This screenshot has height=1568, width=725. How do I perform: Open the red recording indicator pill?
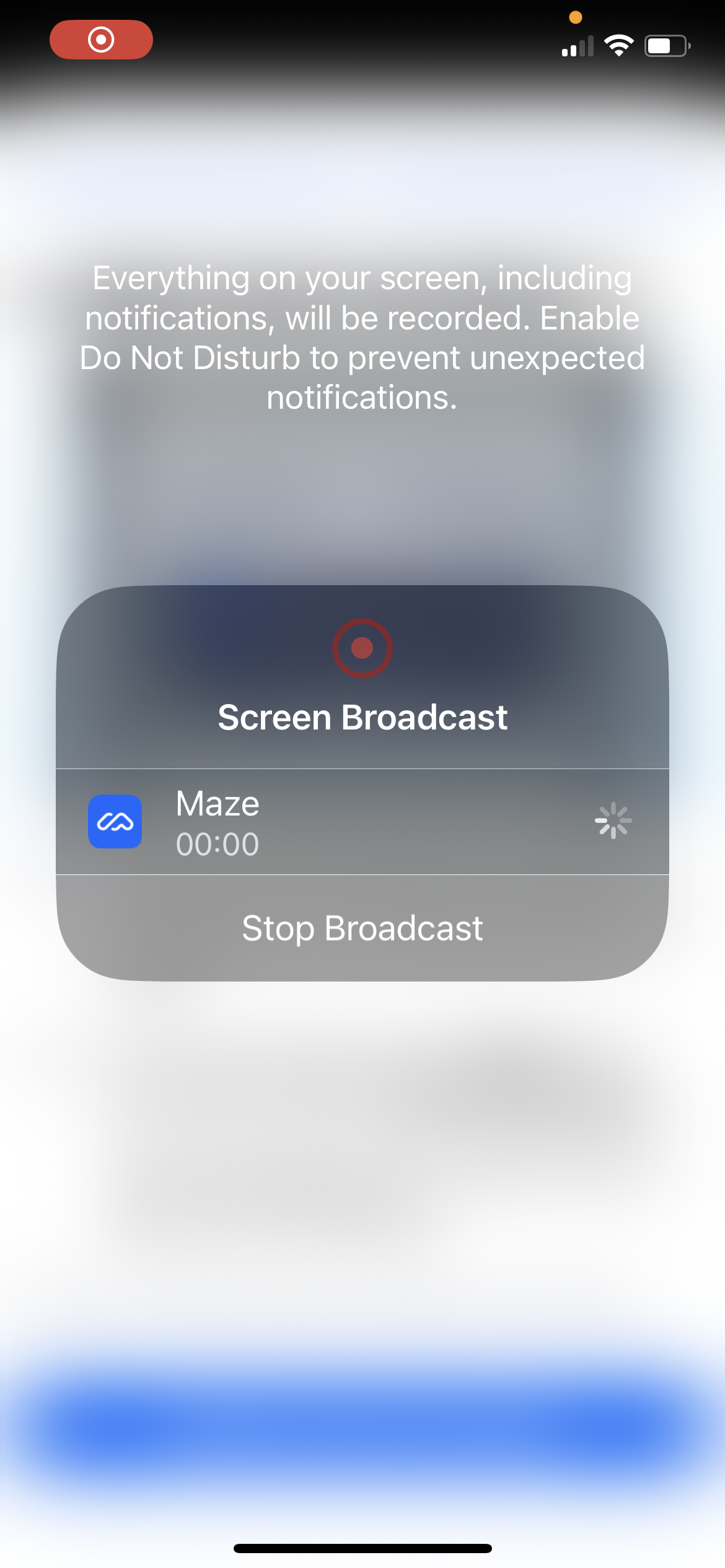(101, 40)
